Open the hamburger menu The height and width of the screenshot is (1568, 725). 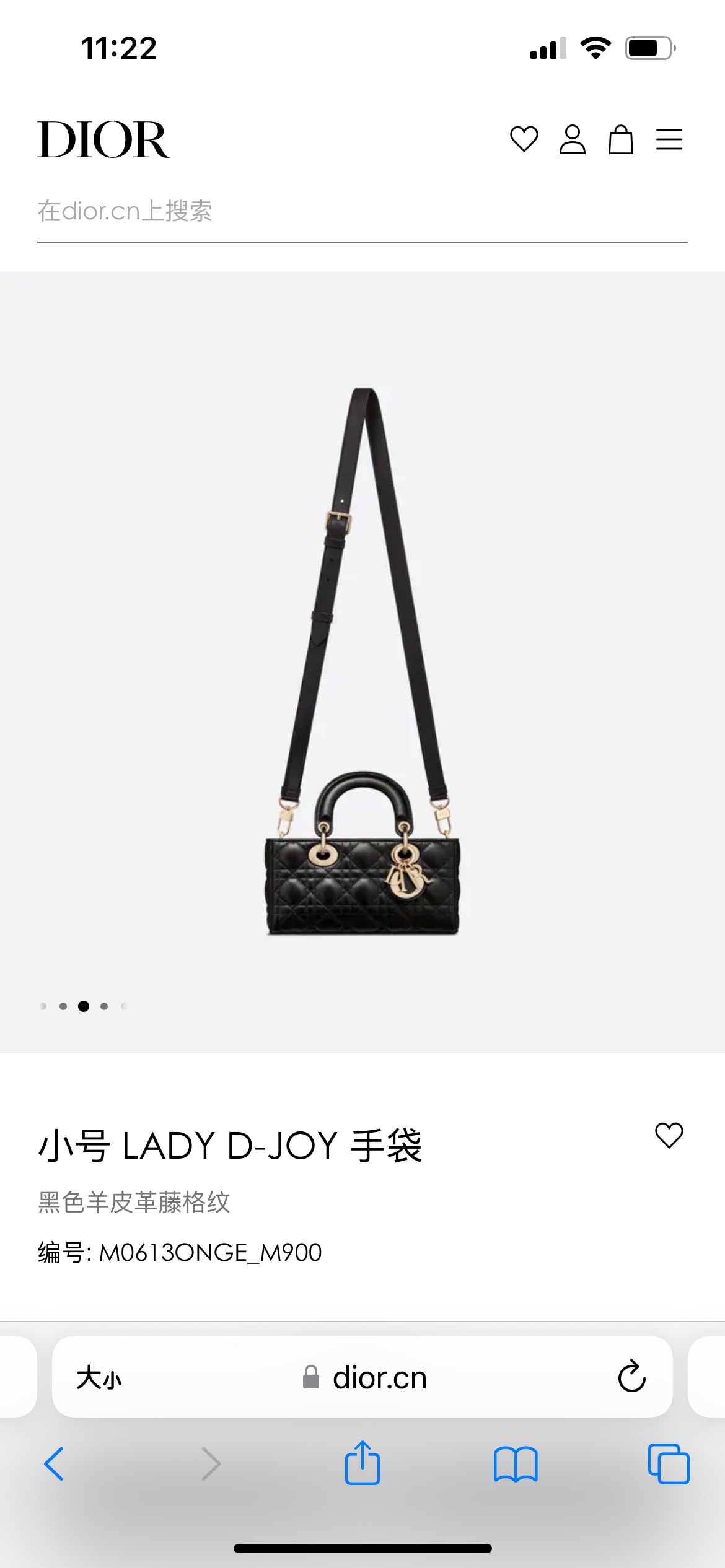click(x=669, y=139)
